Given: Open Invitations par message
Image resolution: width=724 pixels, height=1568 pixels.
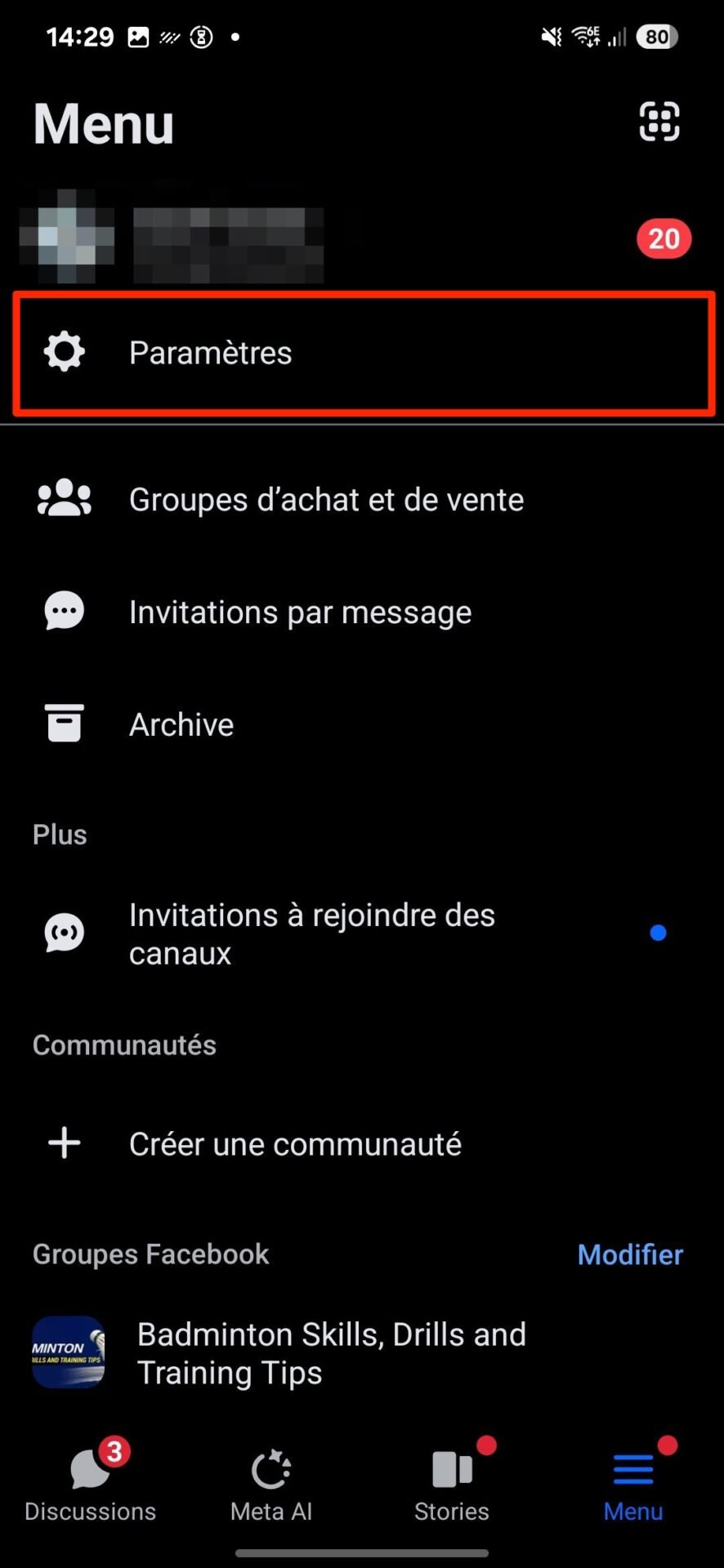Looking at the screenshot, I should coord(362,612).
